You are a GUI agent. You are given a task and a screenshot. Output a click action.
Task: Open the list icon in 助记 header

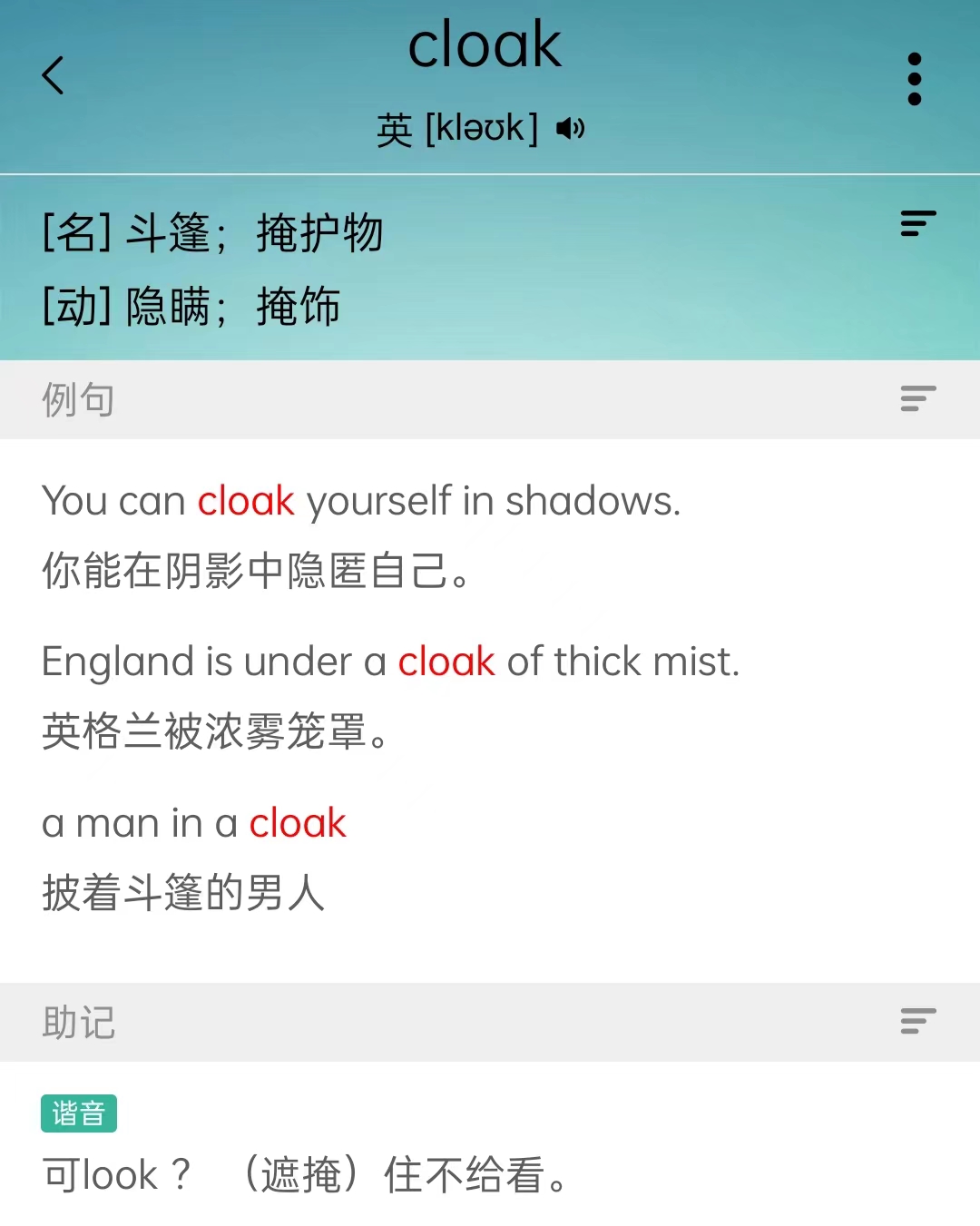(917, 1021)
